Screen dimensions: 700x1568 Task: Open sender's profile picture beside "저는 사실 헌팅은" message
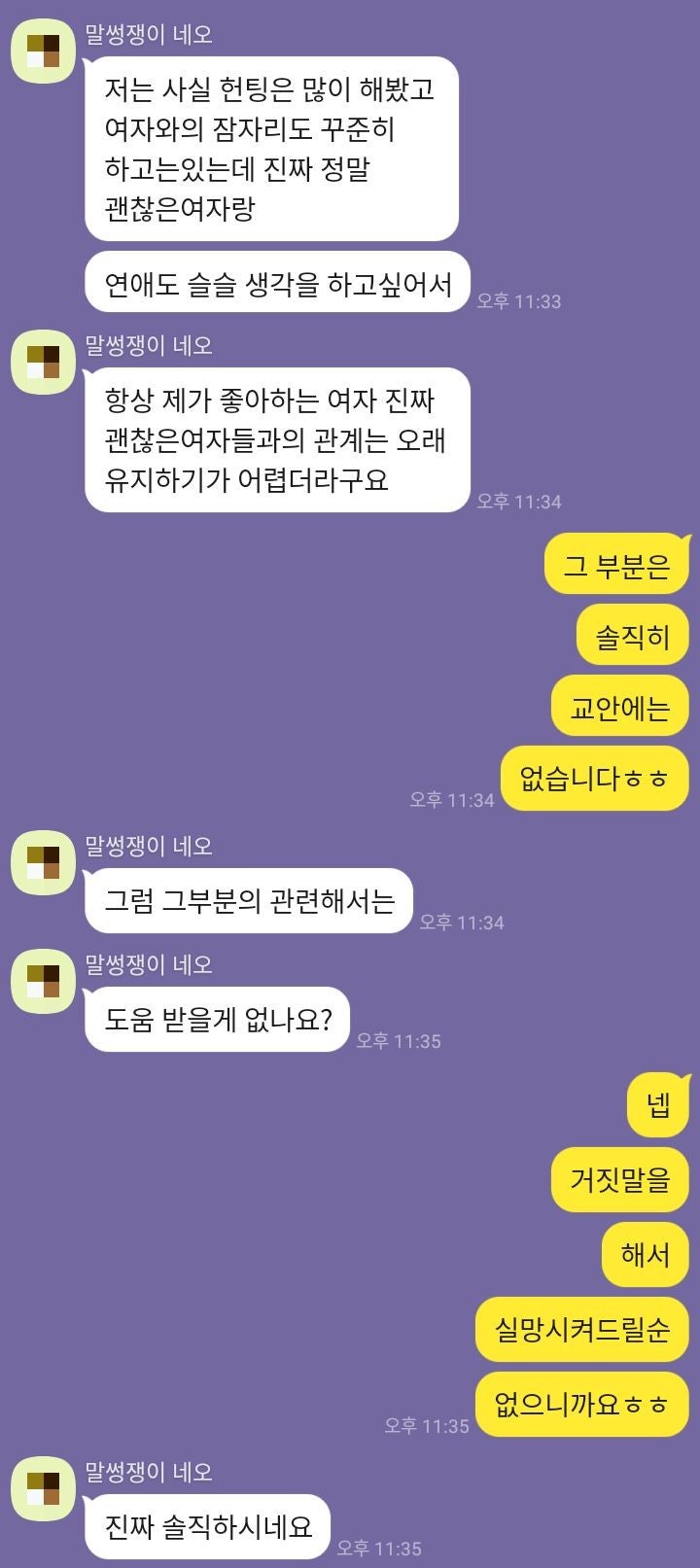pos(43,52)
